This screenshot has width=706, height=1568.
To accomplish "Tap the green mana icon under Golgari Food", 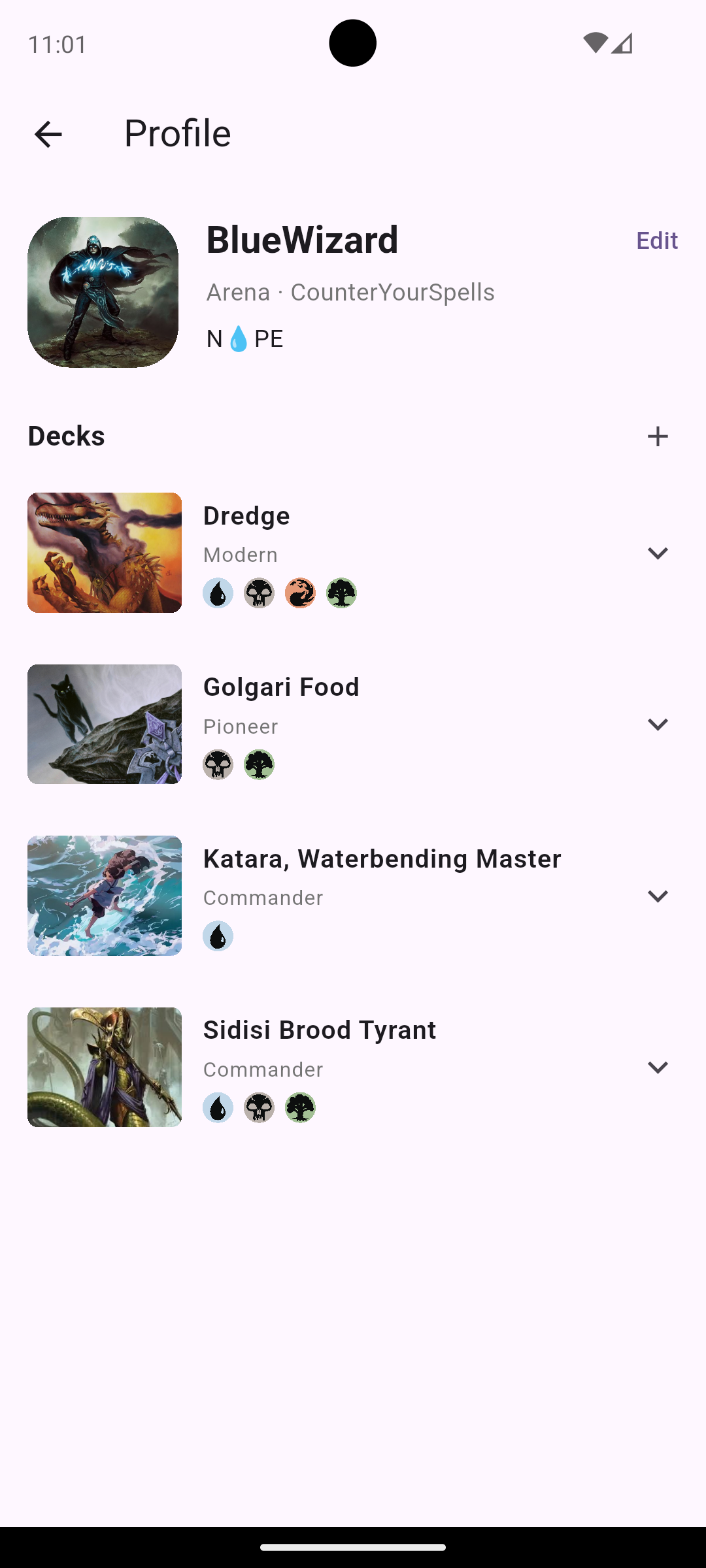I will coord(259,764).
